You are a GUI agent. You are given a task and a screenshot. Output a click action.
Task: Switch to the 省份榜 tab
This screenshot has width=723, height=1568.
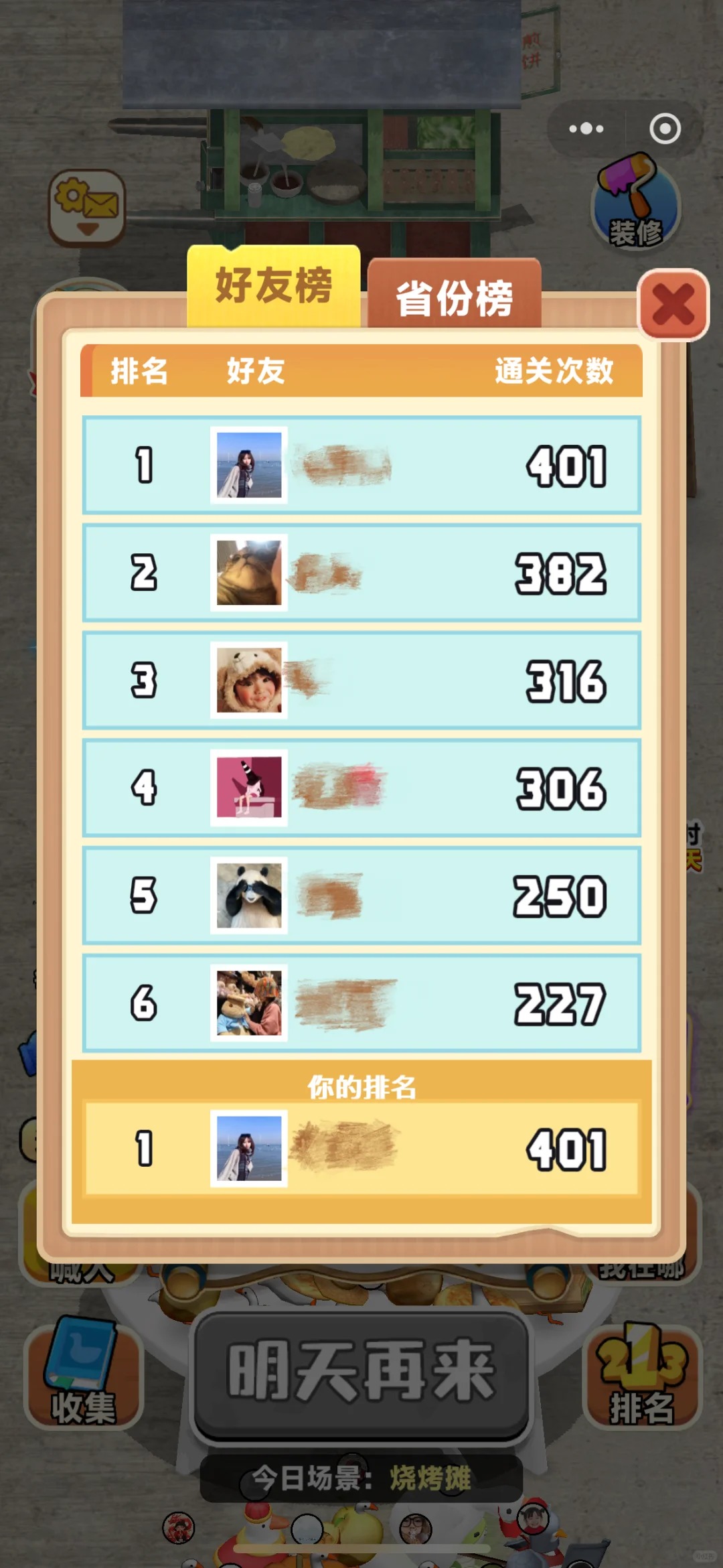[x=454, y=297]
